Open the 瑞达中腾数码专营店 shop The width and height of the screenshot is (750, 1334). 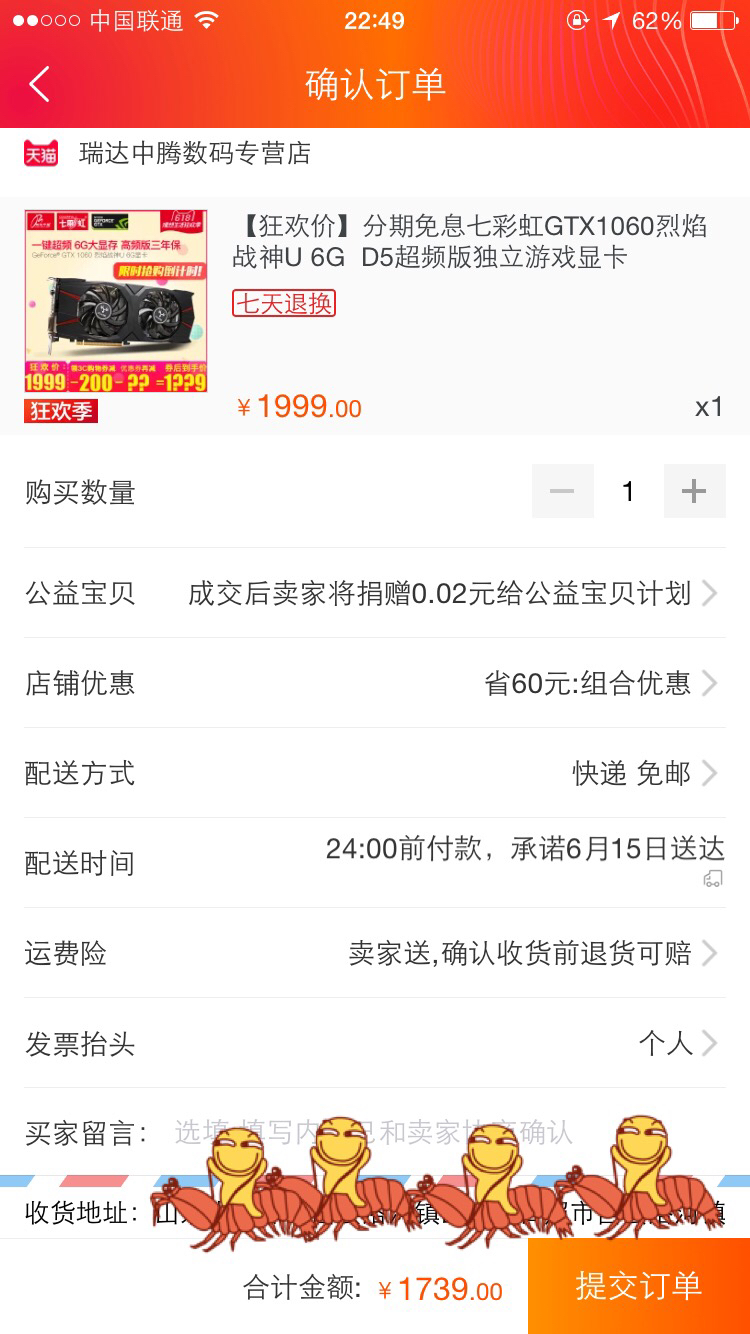(194, 154)
